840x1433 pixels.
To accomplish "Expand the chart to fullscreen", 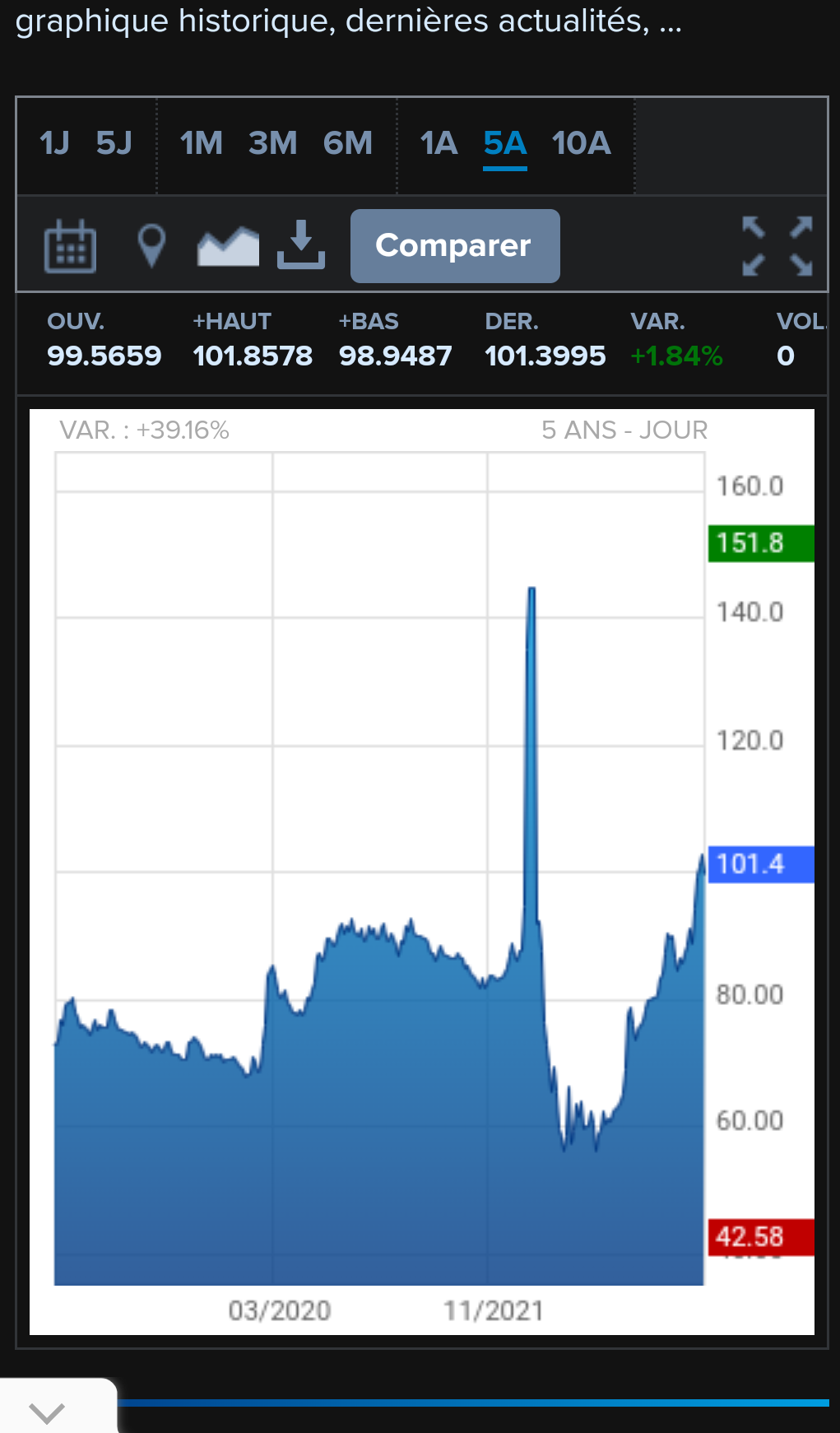I will pyautogui.click(x=777, y=246).
